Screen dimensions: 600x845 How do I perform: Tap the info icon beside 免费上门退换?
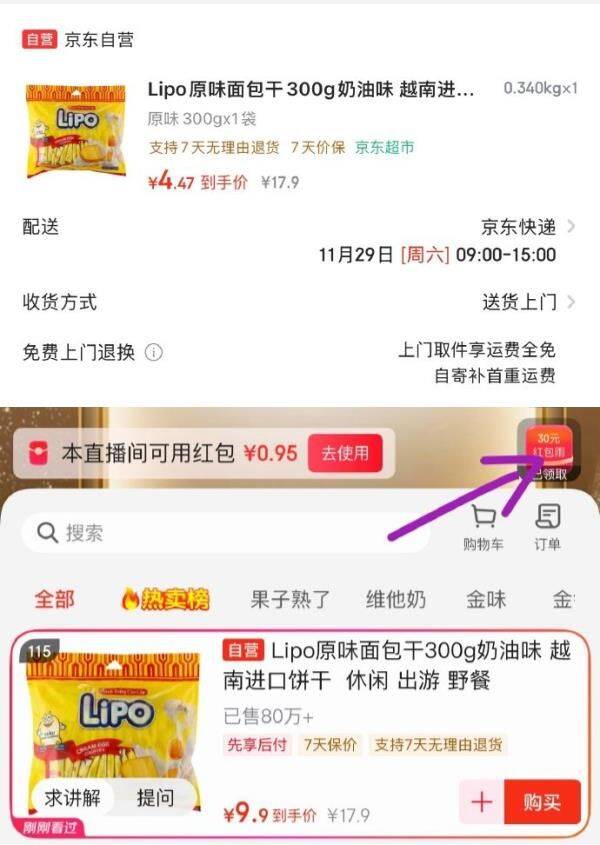(154, 352)
